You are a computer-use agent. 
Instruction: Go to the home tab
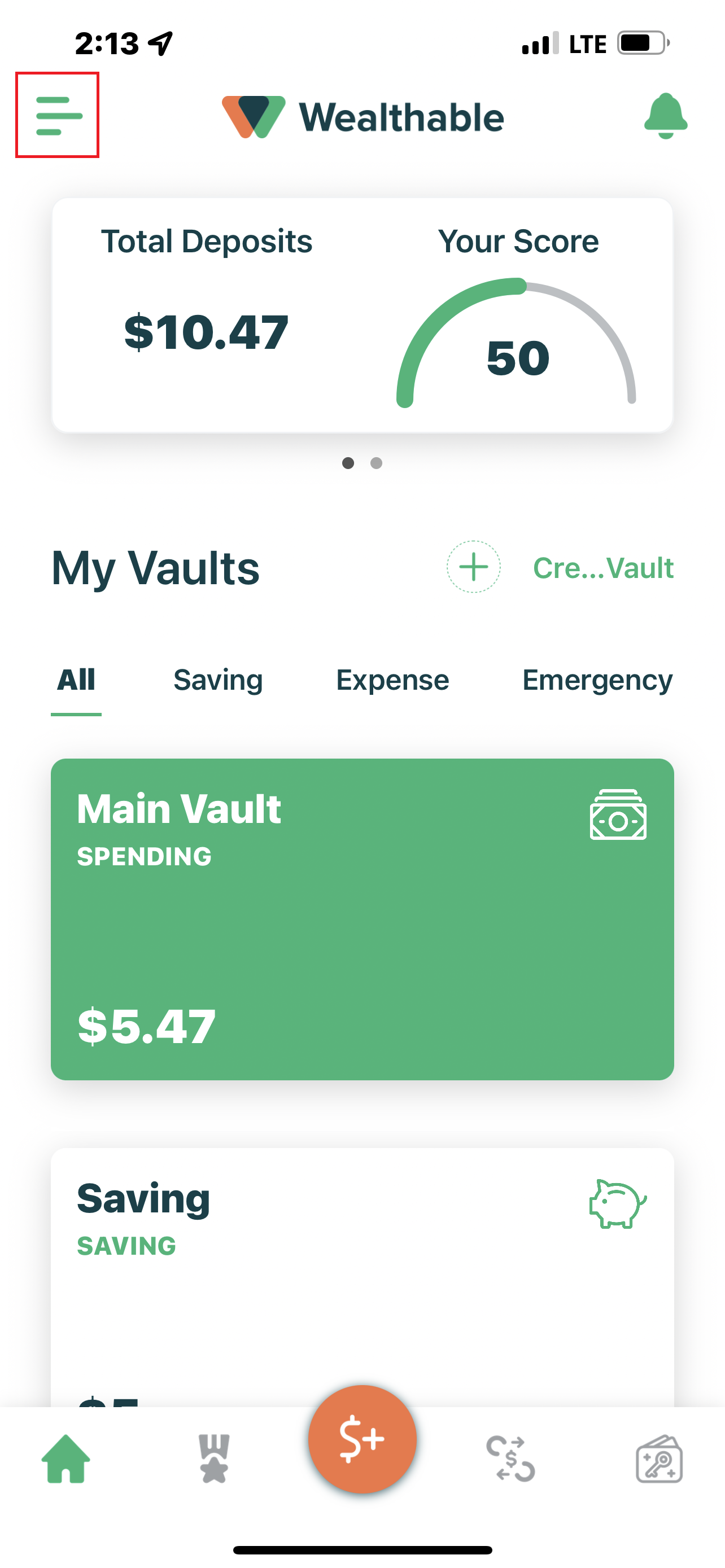[65, 1458]
